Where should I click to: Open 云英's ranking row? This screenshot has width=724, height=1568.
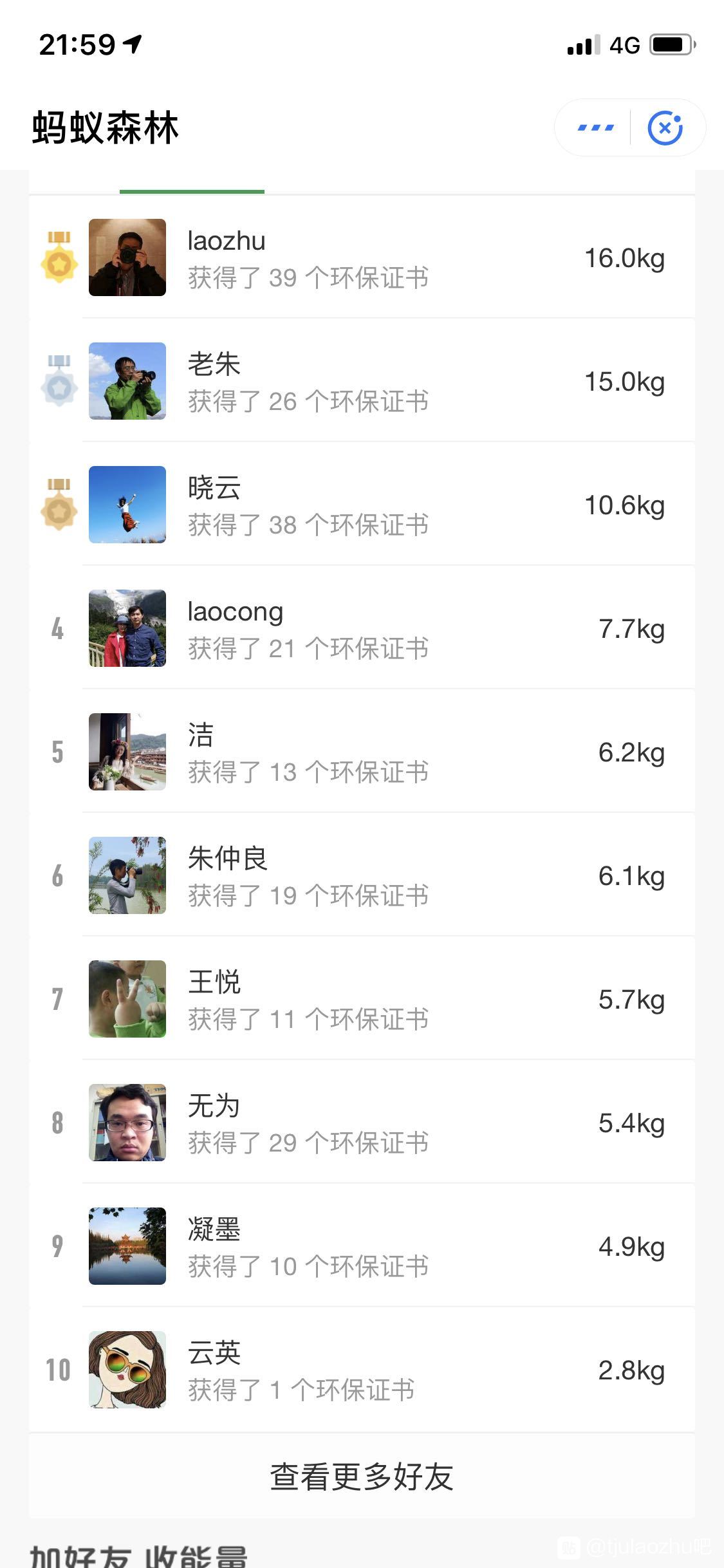pos(362,1370)
